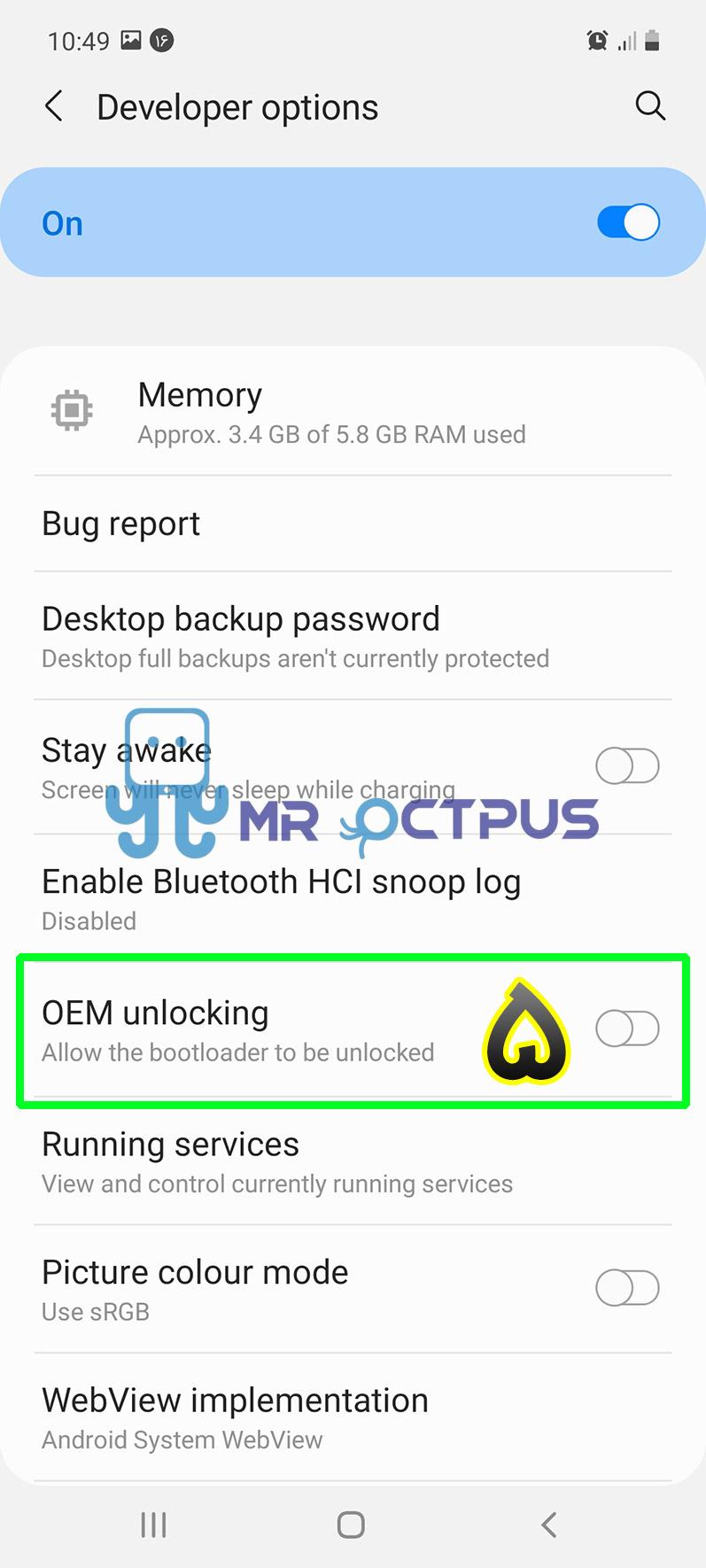Image resolution: width=706 pixels, height=1568 pixels.
Task: Tap the system home button
Action: (x=351, y=1525)
